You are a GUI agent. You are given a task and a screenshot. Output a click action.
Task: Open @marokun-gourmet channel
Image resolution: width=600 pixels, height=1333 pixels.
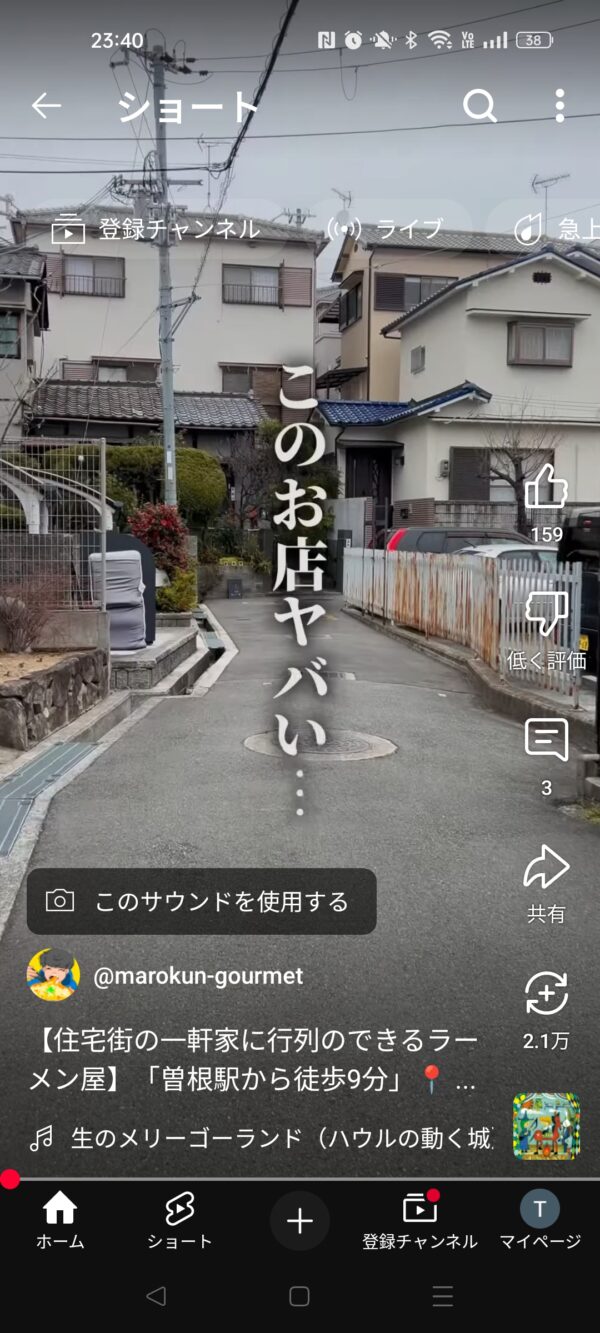(x=197, y=976)
